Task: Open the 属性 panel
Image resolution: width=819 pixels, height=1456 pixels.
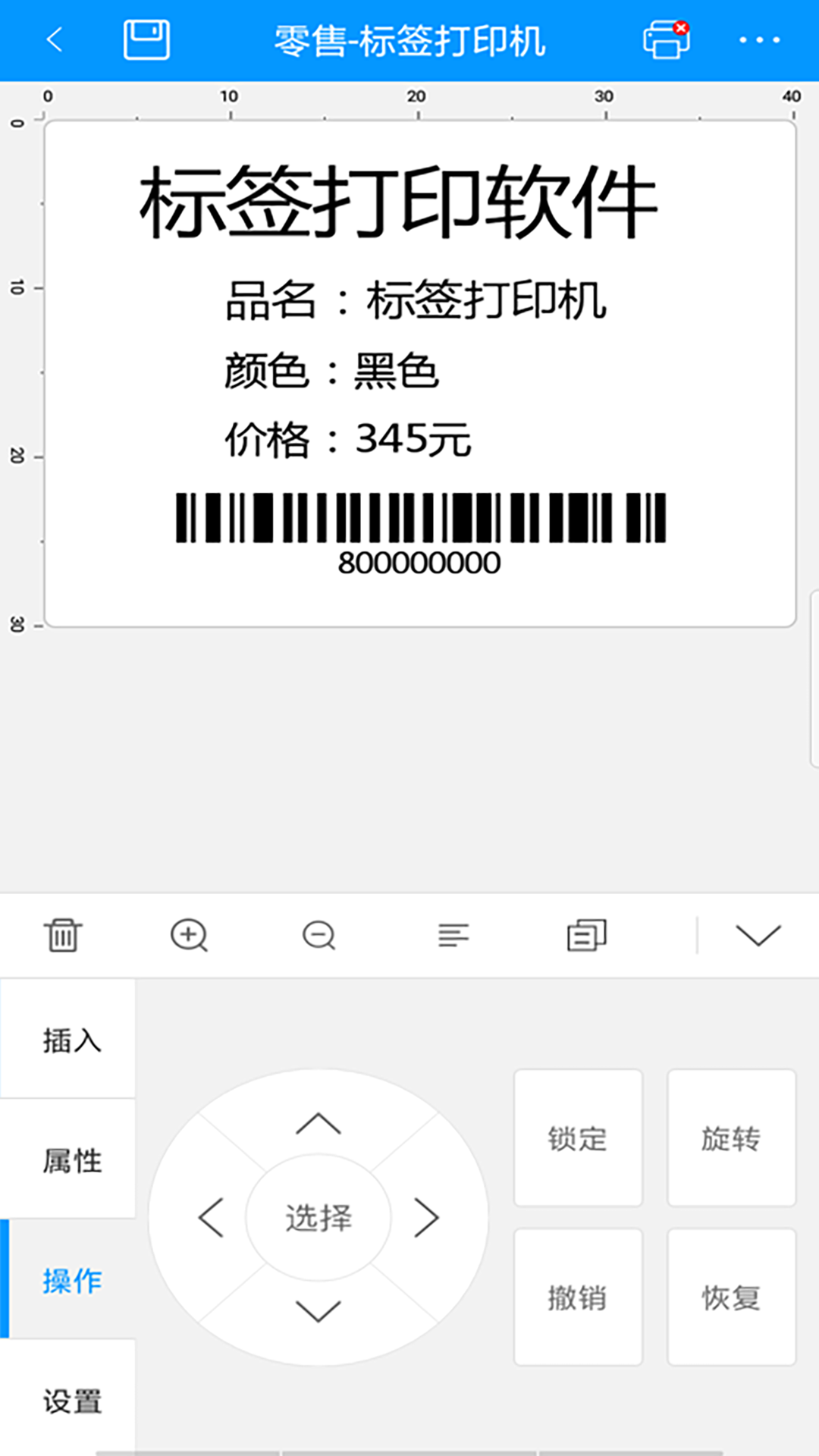Action: pos(74,1162)
